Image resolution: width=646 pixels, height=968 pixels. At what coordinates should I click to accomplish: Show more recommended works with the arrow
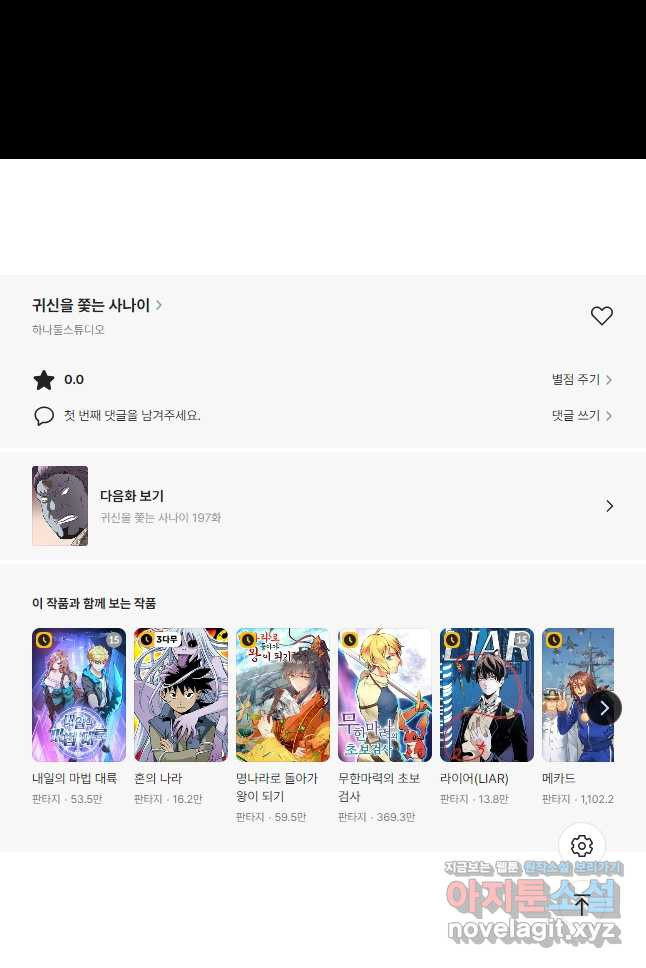(x=604, y=708)
